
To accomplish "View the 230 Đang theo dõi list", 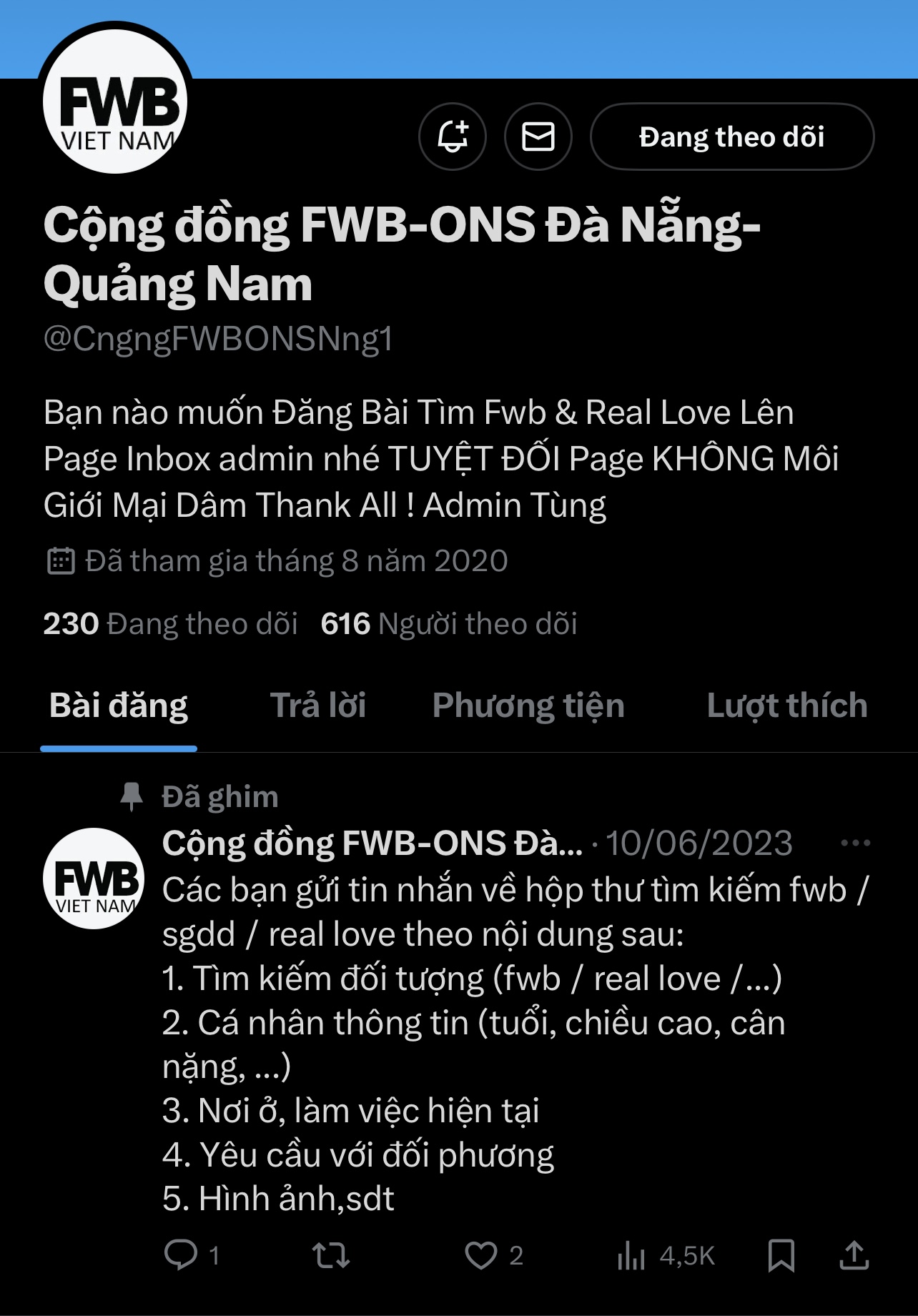I will (170, 624).
